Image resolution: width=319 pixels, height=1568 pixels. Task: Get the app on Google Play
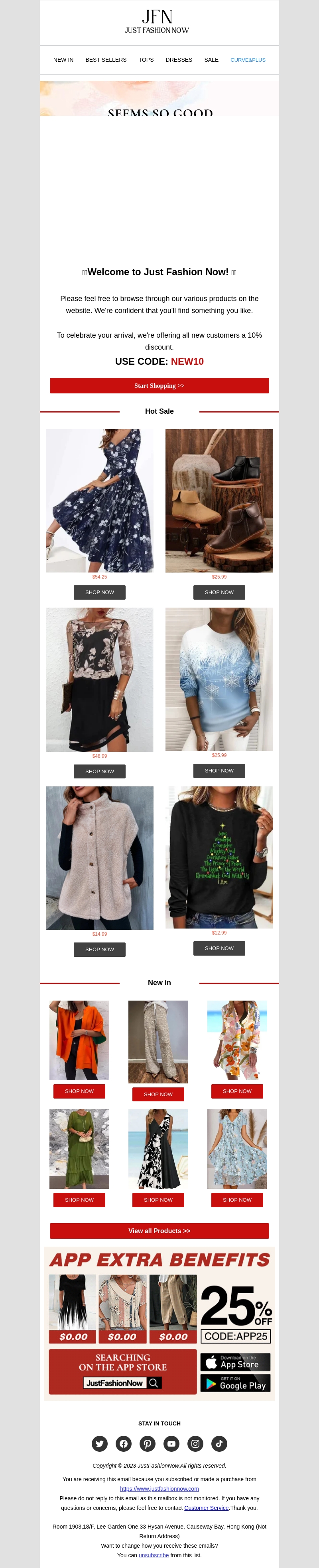coord(235,1383)
